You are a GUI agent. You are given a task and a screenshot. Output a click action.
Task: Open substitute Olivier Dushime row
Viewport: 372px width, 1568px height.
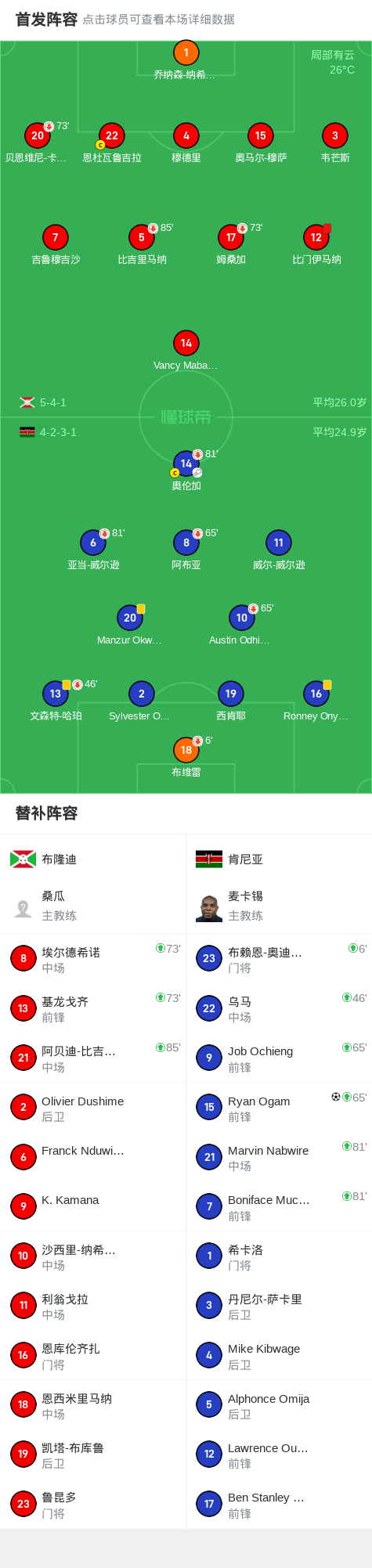[92, 1108]
